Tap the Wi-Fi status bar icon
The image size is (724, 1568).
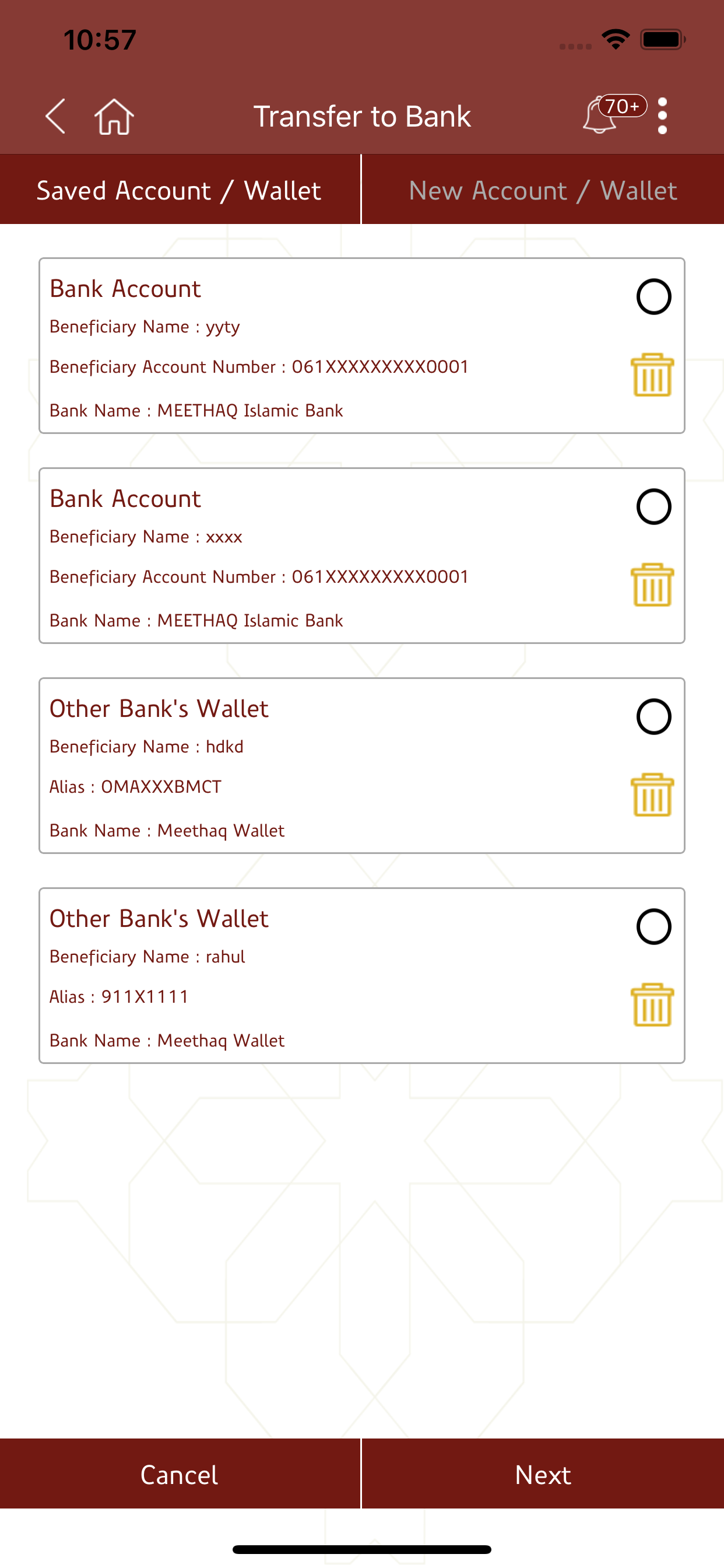tap(614, 38)
